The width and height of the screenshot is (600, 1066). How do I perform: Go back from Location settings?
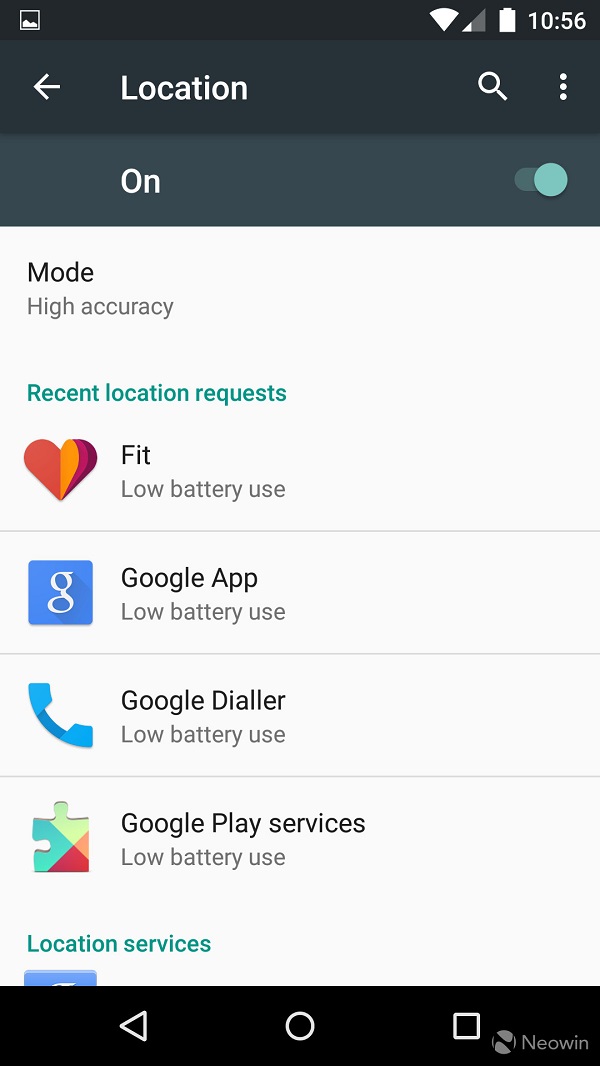(47, 88)
